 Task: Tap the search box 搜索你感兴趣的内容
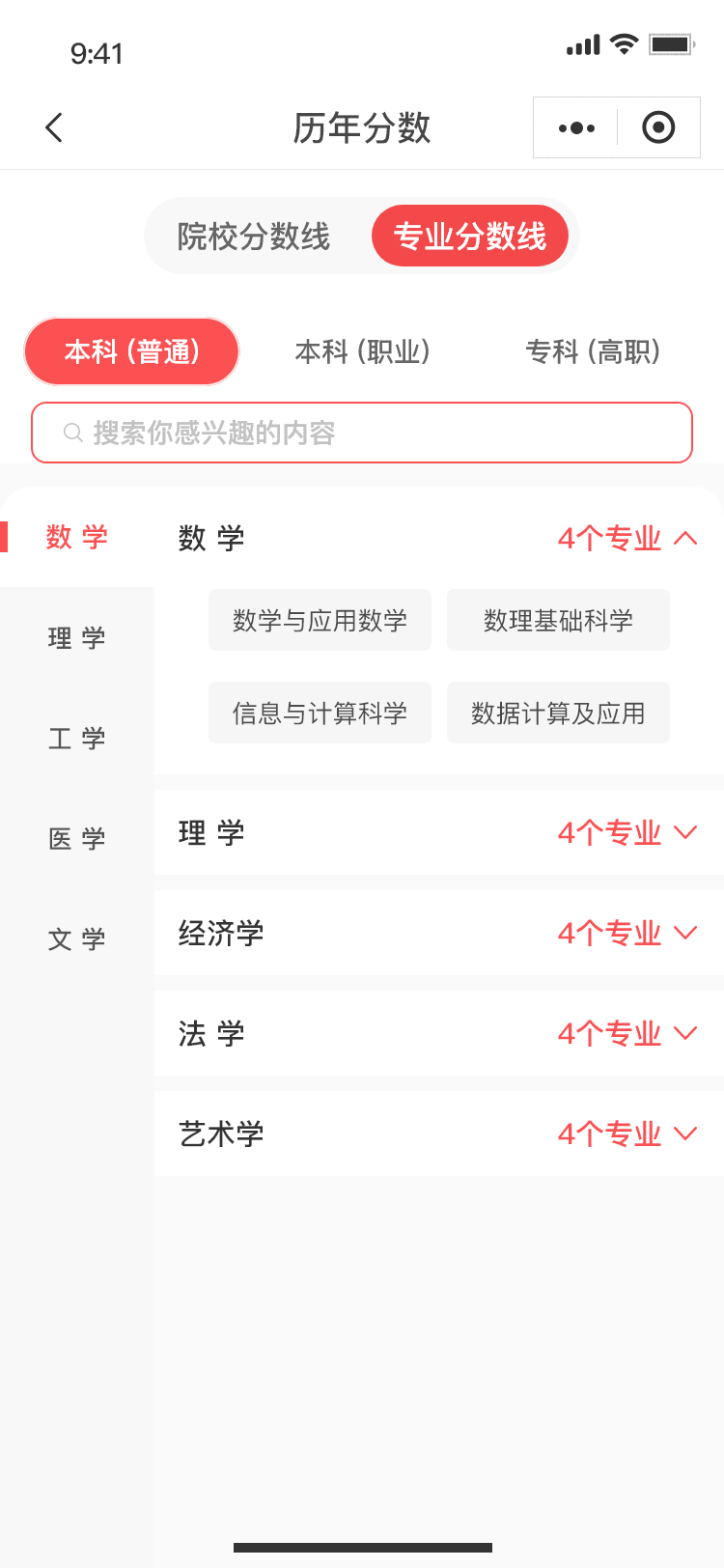pos(362,433)
